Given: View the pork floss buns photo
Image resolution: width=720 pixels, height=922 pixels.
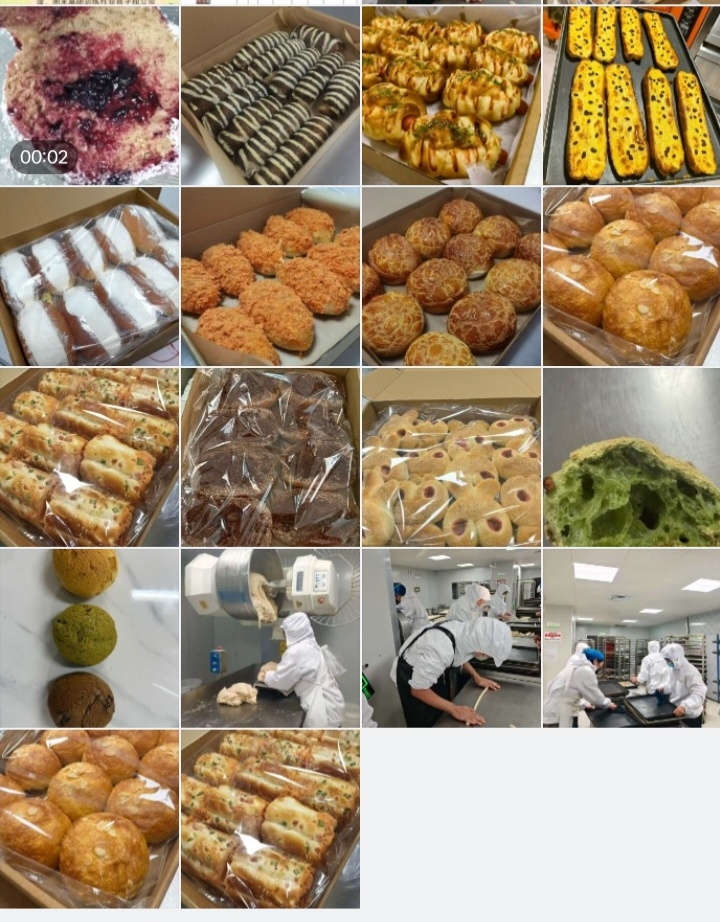Looking at the screenshot, I should point(270,276).
